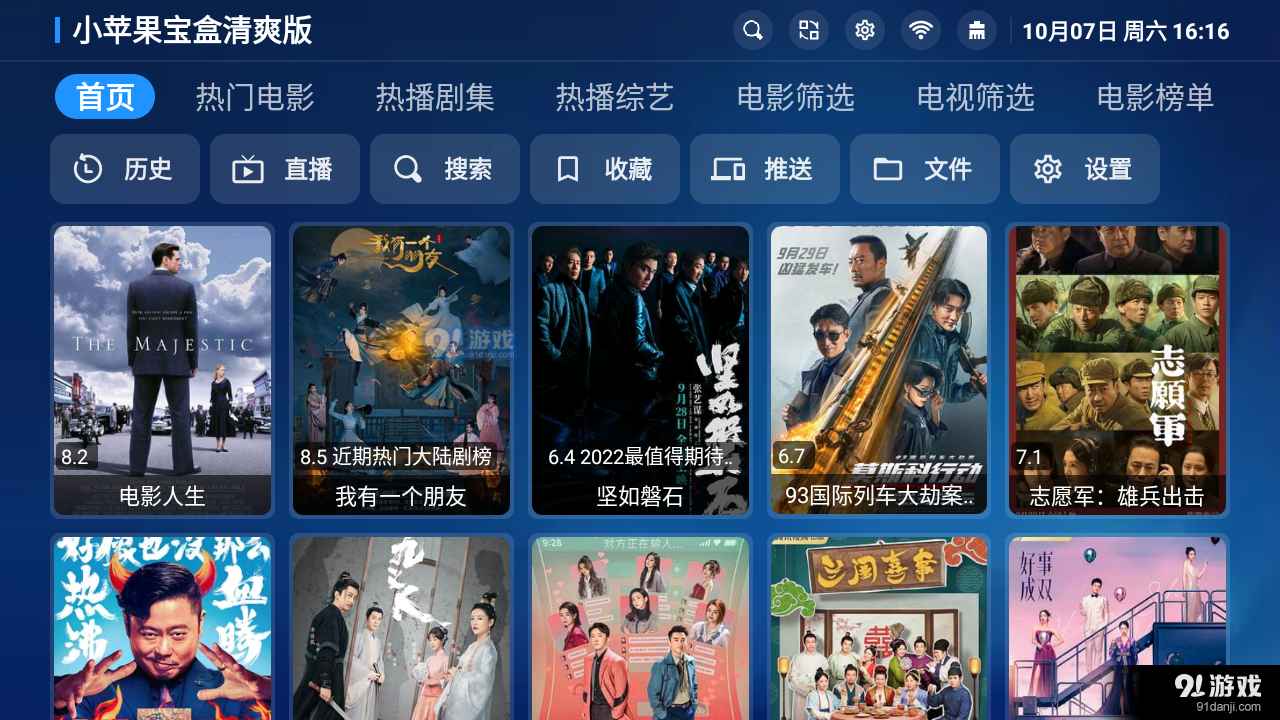Select the 电影筛选 tab

pyautogui.click(x=795, y=97)
